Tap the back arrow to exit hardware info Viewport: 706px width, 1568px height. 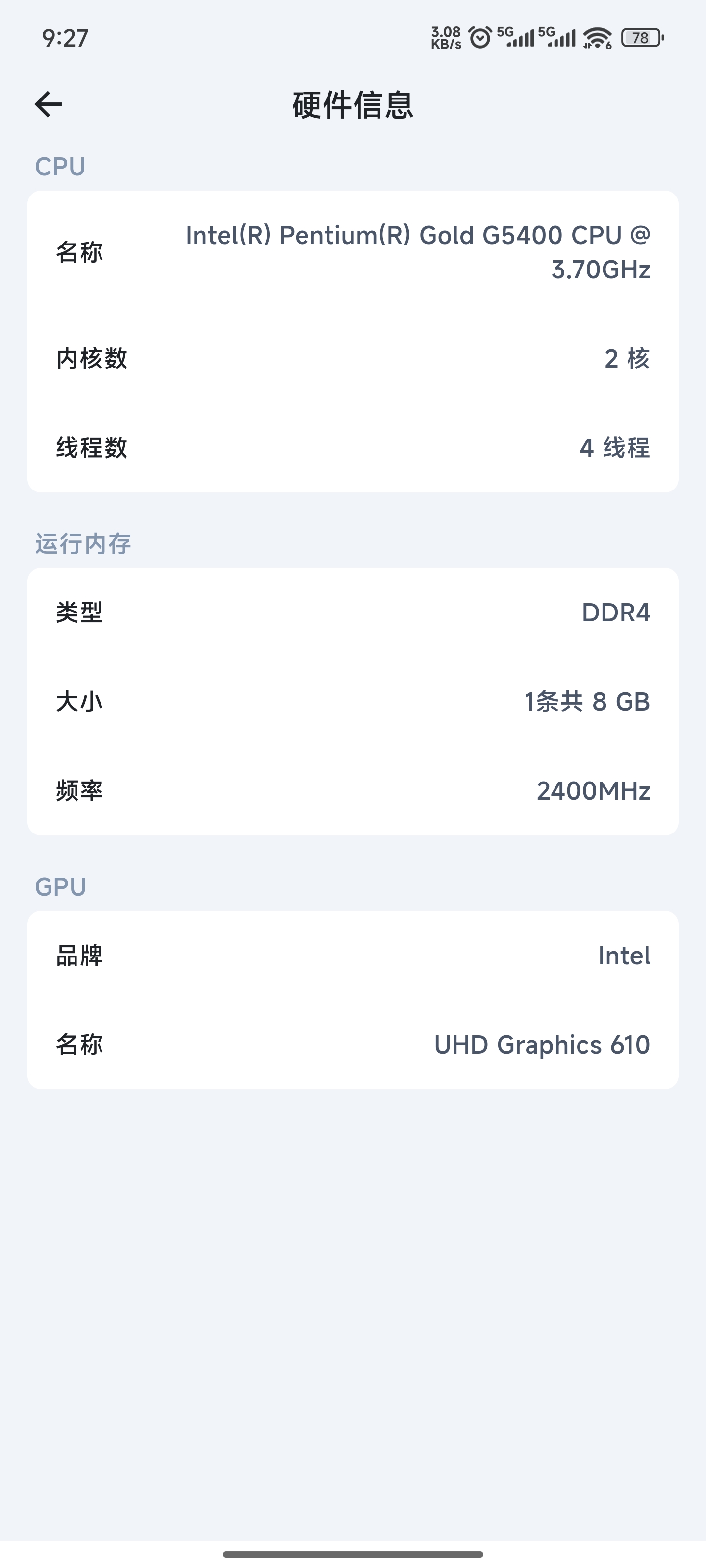pos(47,103)
